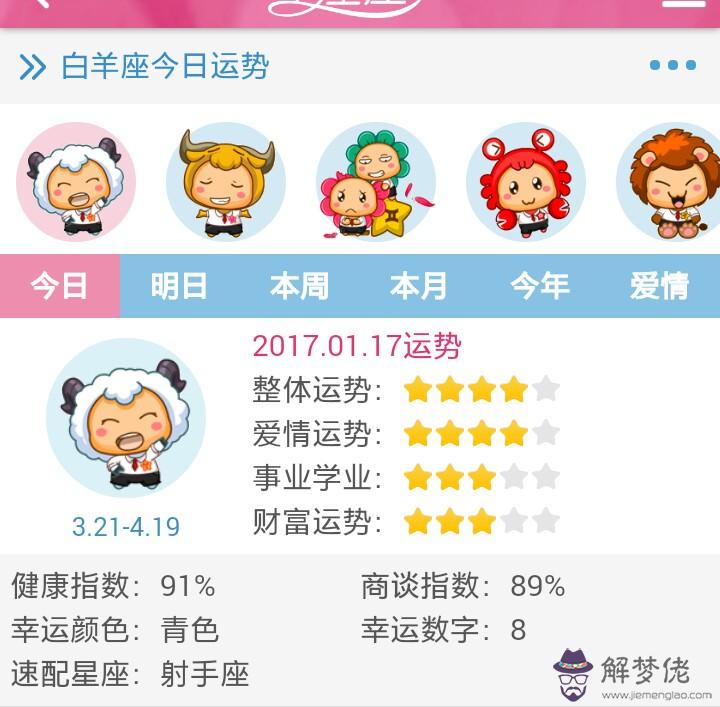View the 本月 monthly fortune tab
720x707 pixels.
420,286
